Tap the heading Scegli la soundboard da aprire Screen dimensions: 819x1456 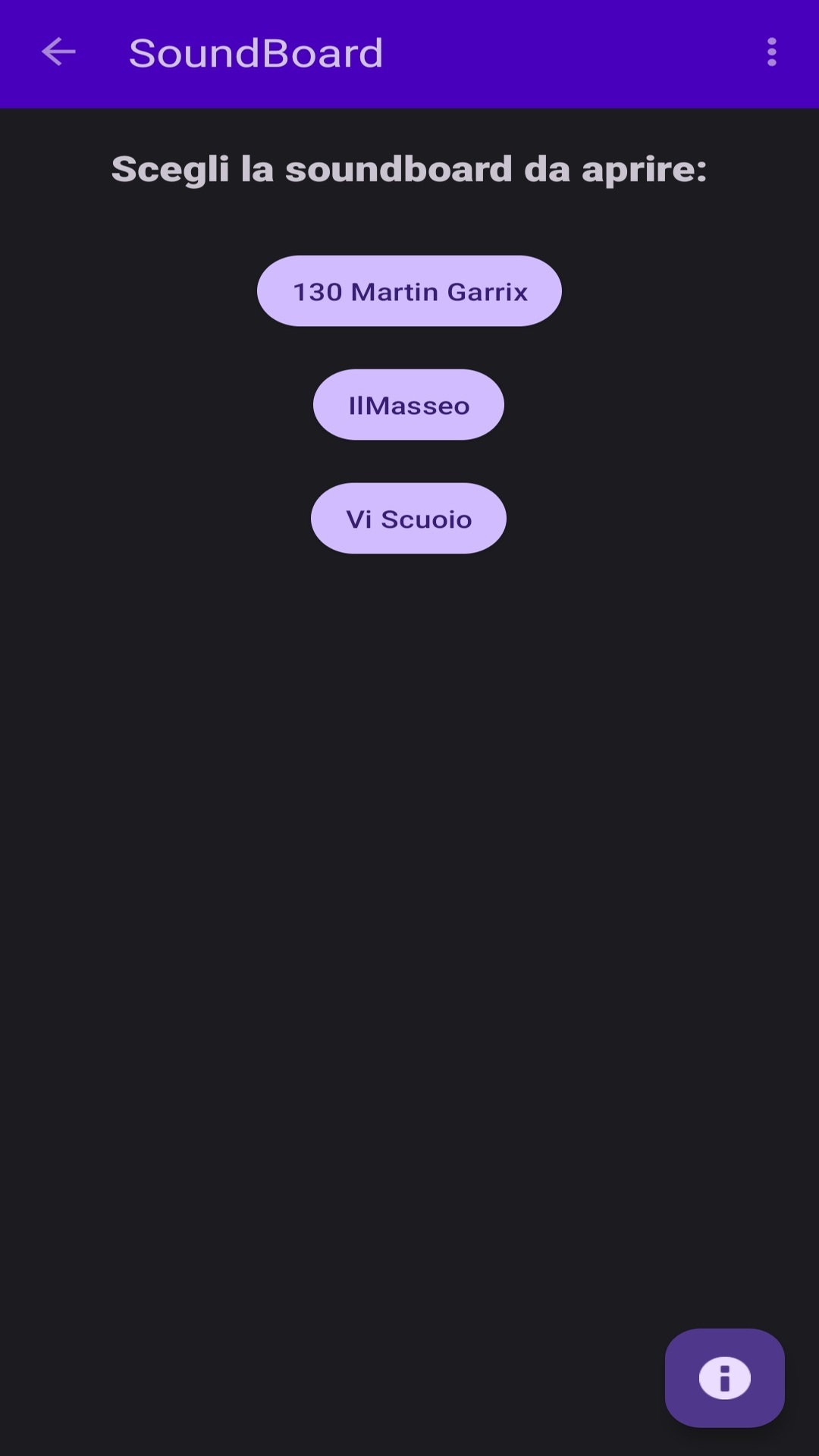click(x=409, y=169)
